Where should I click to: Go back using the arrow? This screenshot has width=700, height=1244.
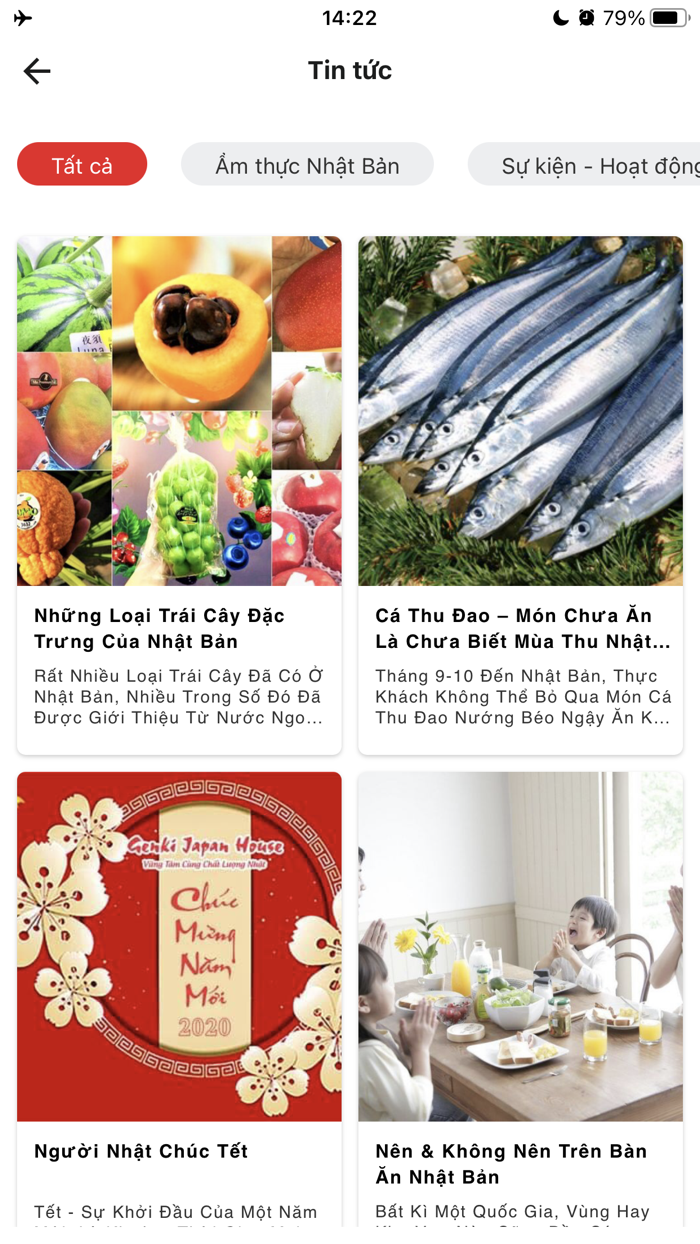tap(37, 71)
